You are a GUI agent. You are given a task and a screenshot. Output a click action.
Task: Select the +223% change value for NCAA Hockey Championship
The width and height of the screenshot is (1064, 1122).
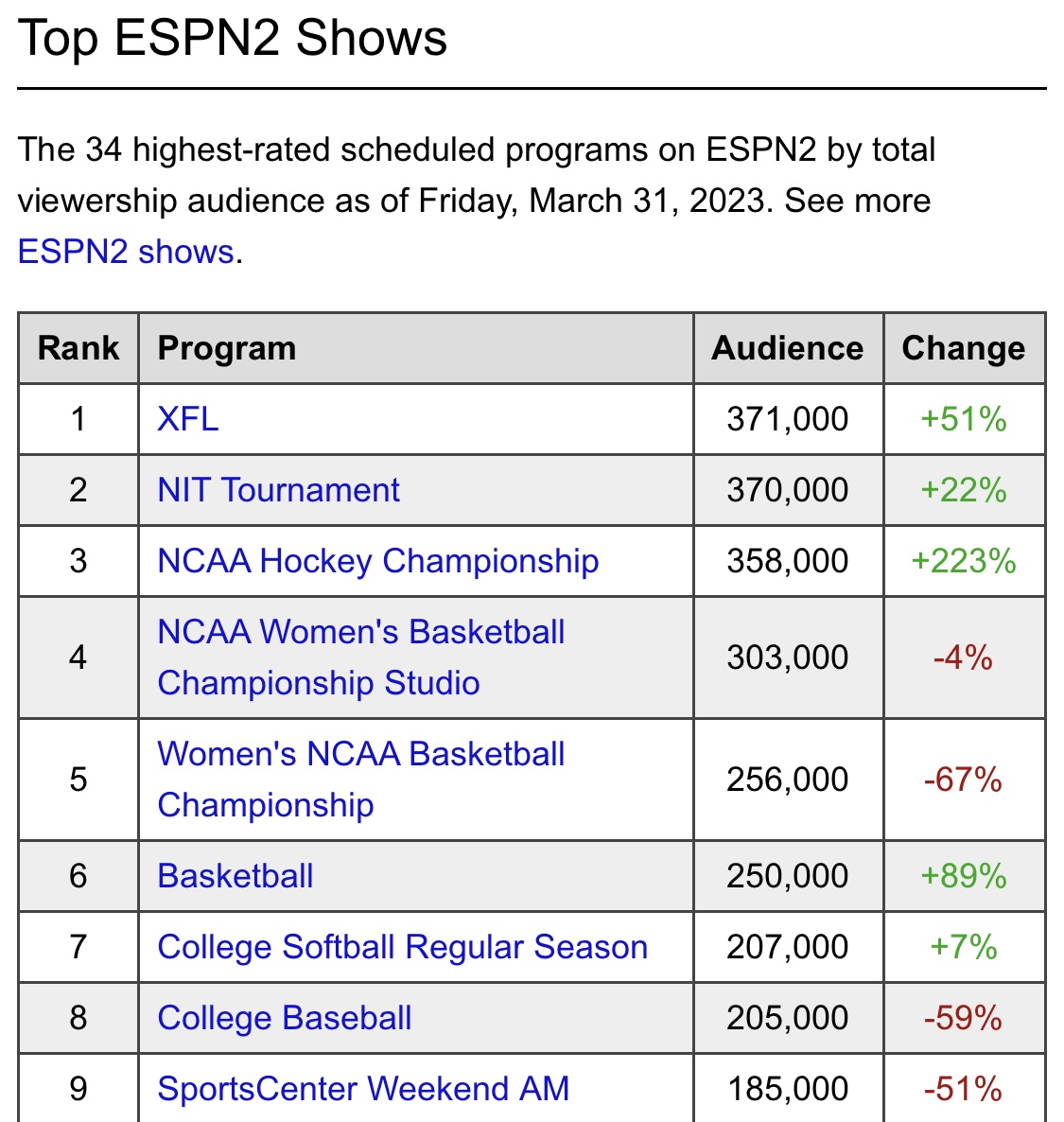point(964,561)
